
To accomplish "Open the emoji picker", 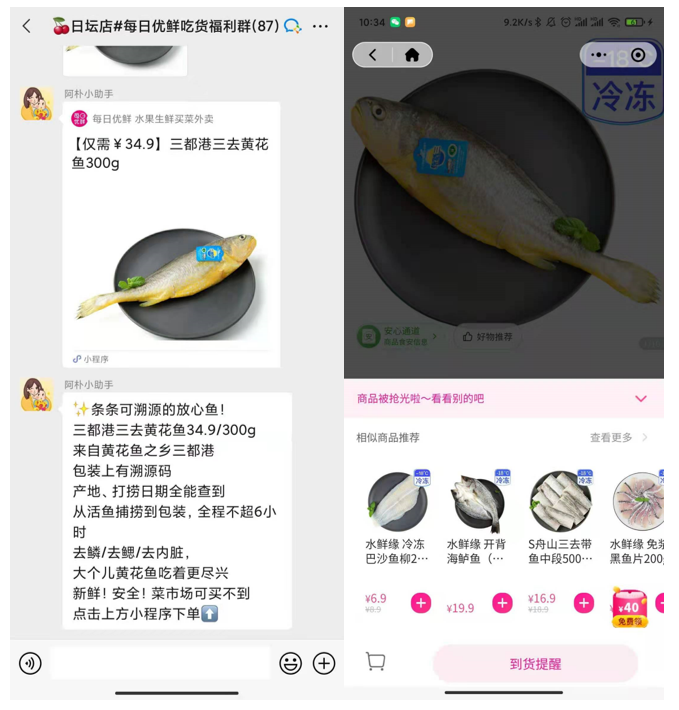I will 290,662.
